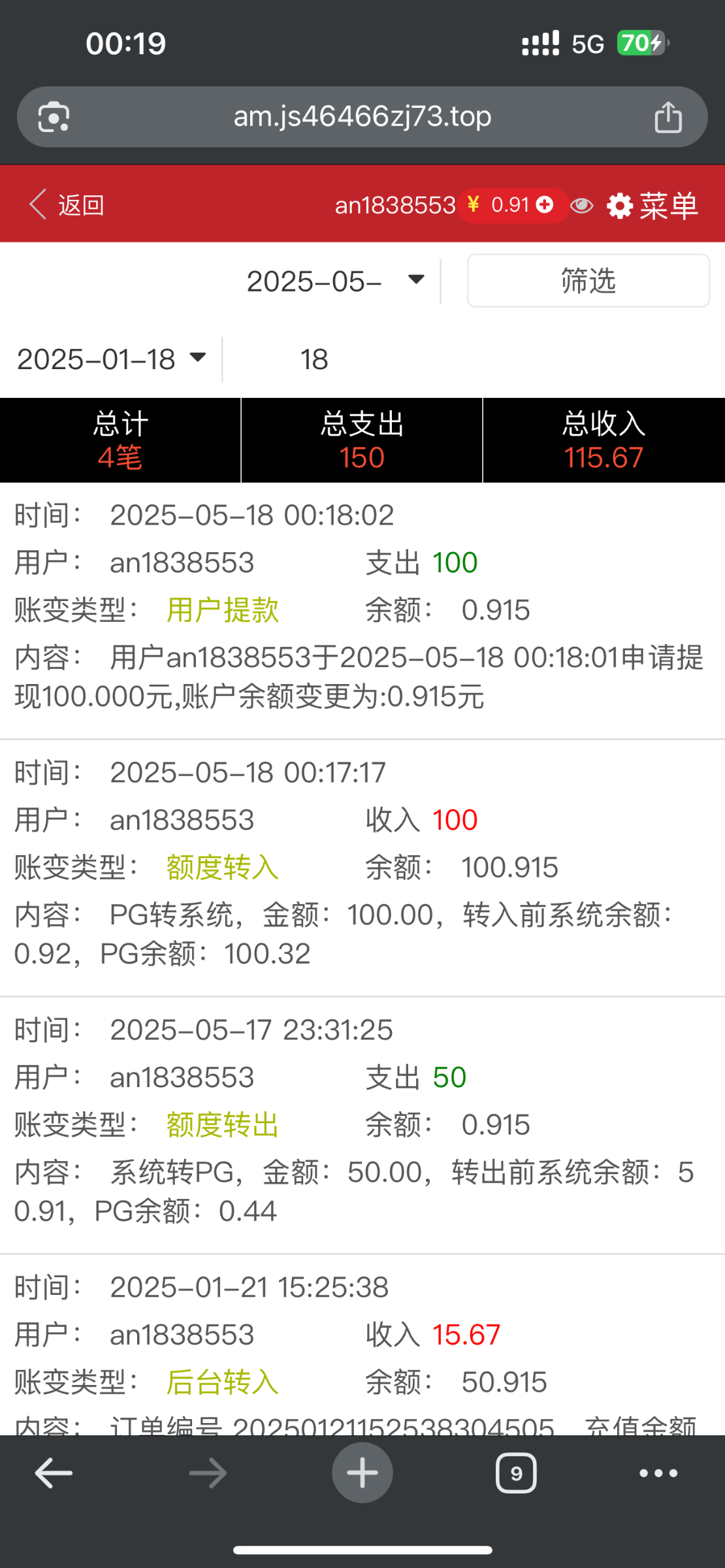
Task: Tap the 返回 back button
Action: point(67,205)
